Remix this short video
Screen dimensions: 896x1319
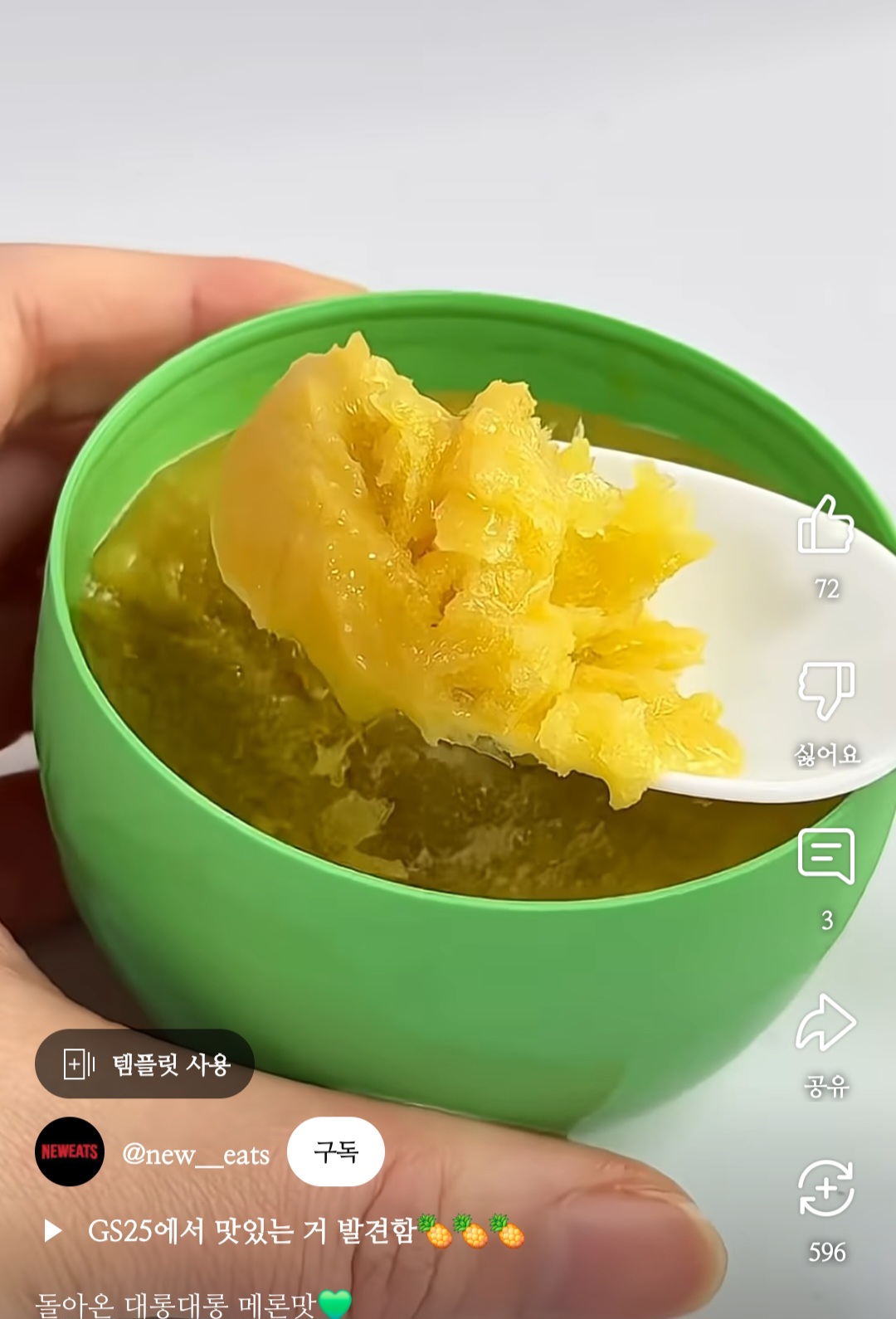(825, 1189)
